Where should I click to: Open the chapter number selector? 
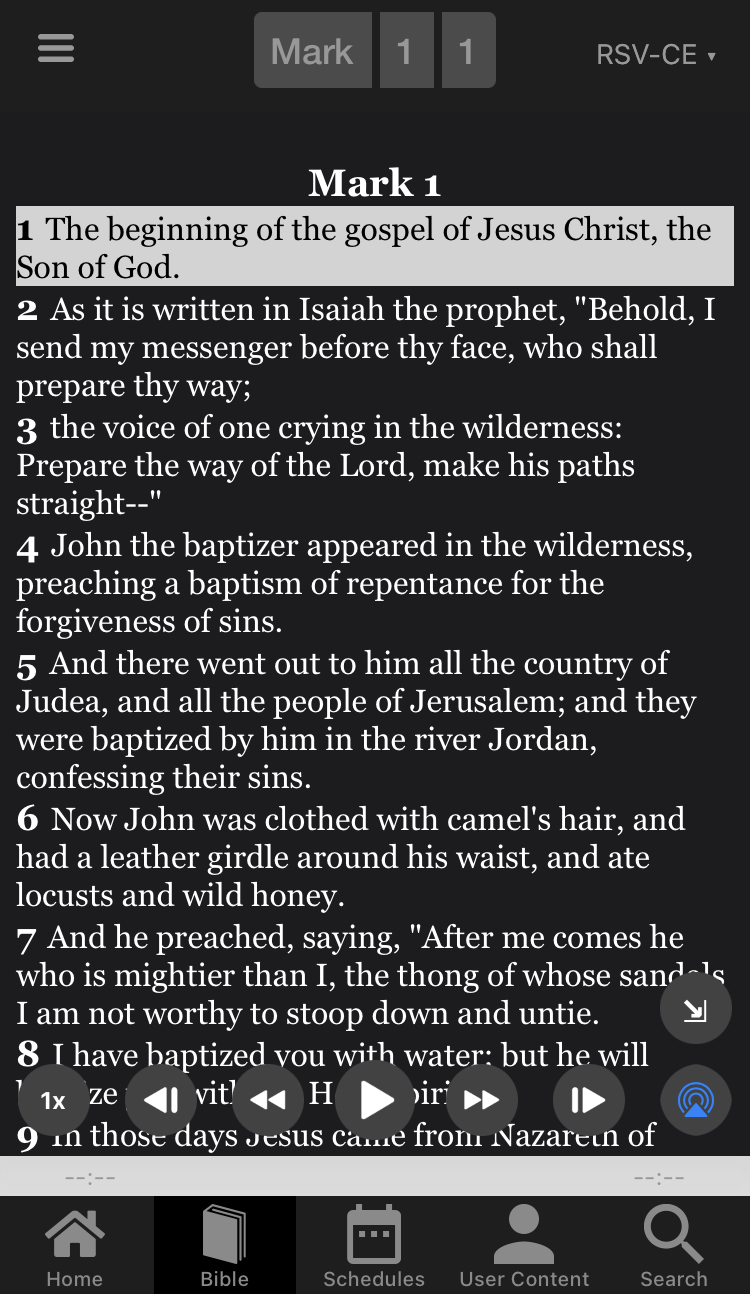[x=405, y=51]
